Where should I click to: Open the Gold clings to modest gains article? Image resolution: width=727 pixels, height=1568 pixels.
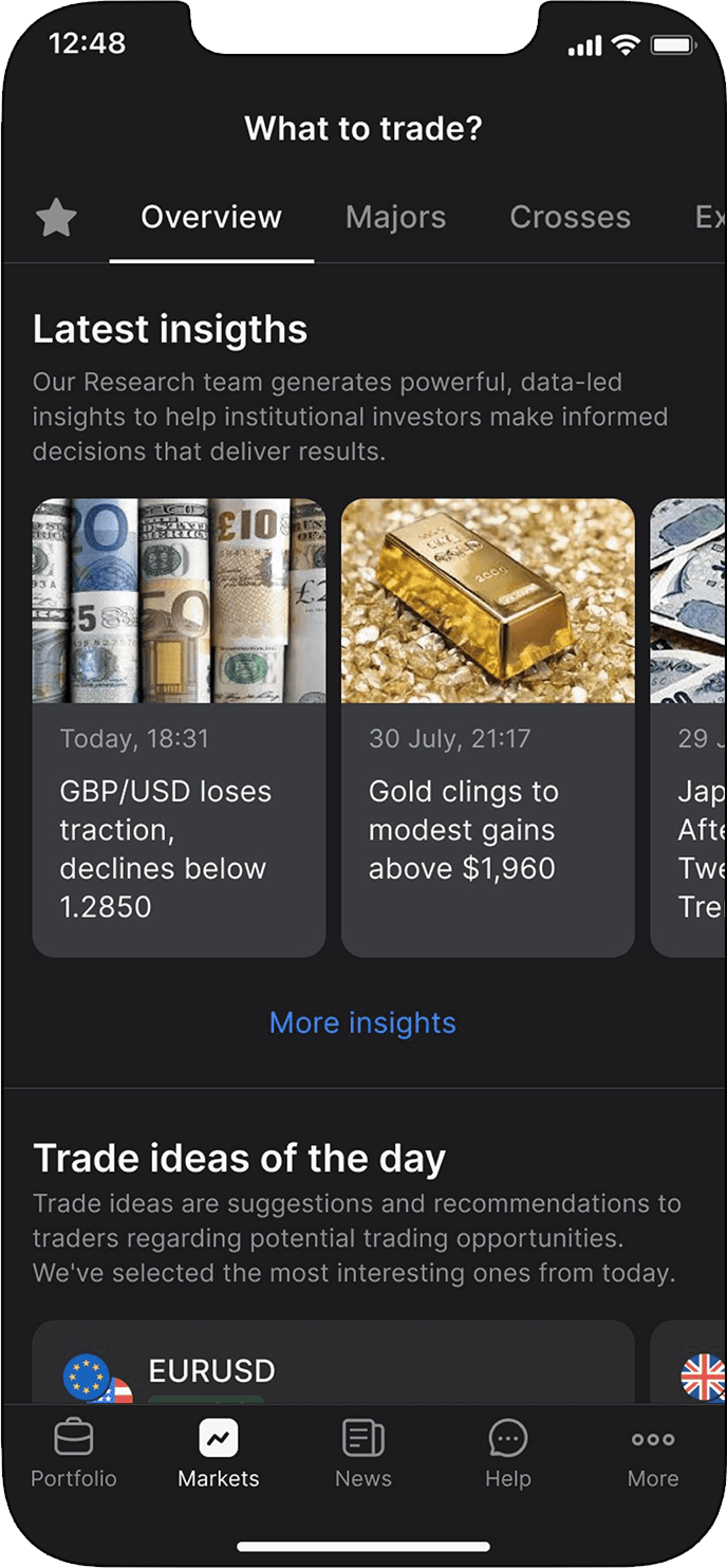pos(487,727)
